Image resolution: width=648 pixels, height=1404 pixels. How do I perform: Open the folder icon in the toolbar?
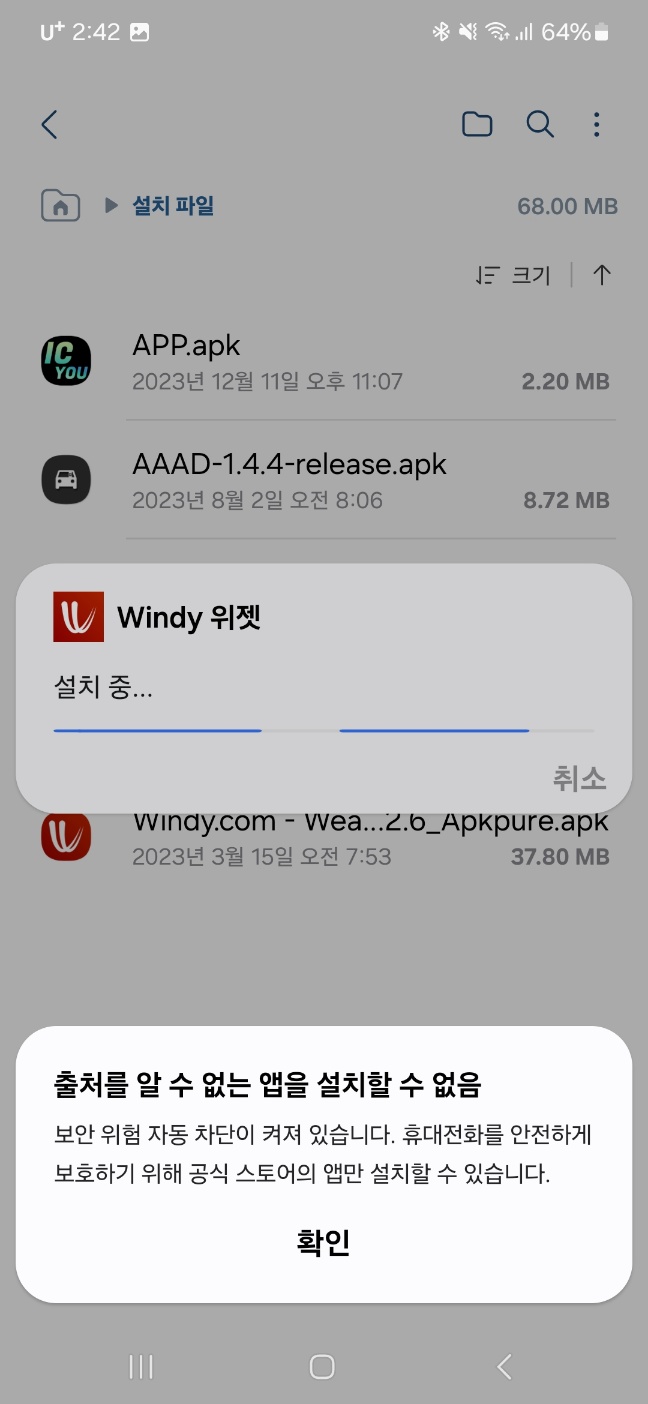click(x=477, y=124)
